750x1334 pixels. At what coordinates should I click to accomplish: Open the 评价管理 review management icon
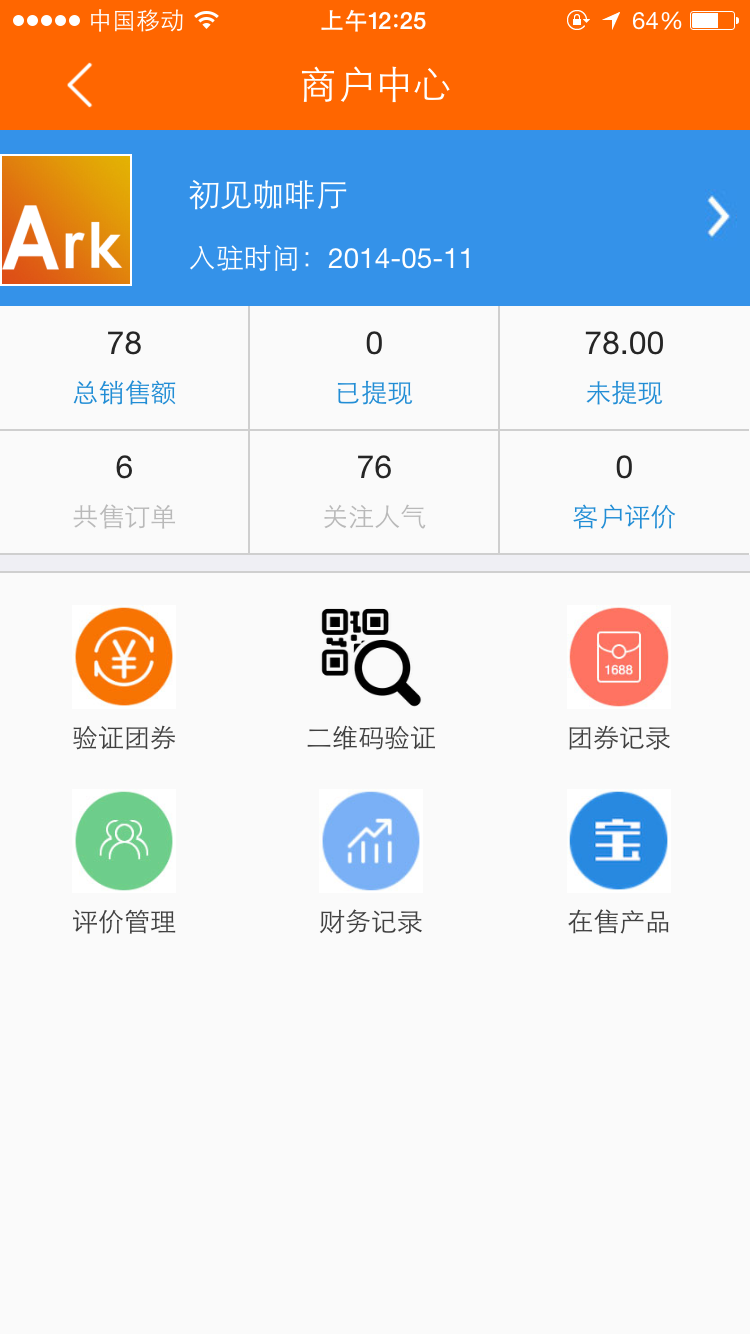click(x=123, y=841)
